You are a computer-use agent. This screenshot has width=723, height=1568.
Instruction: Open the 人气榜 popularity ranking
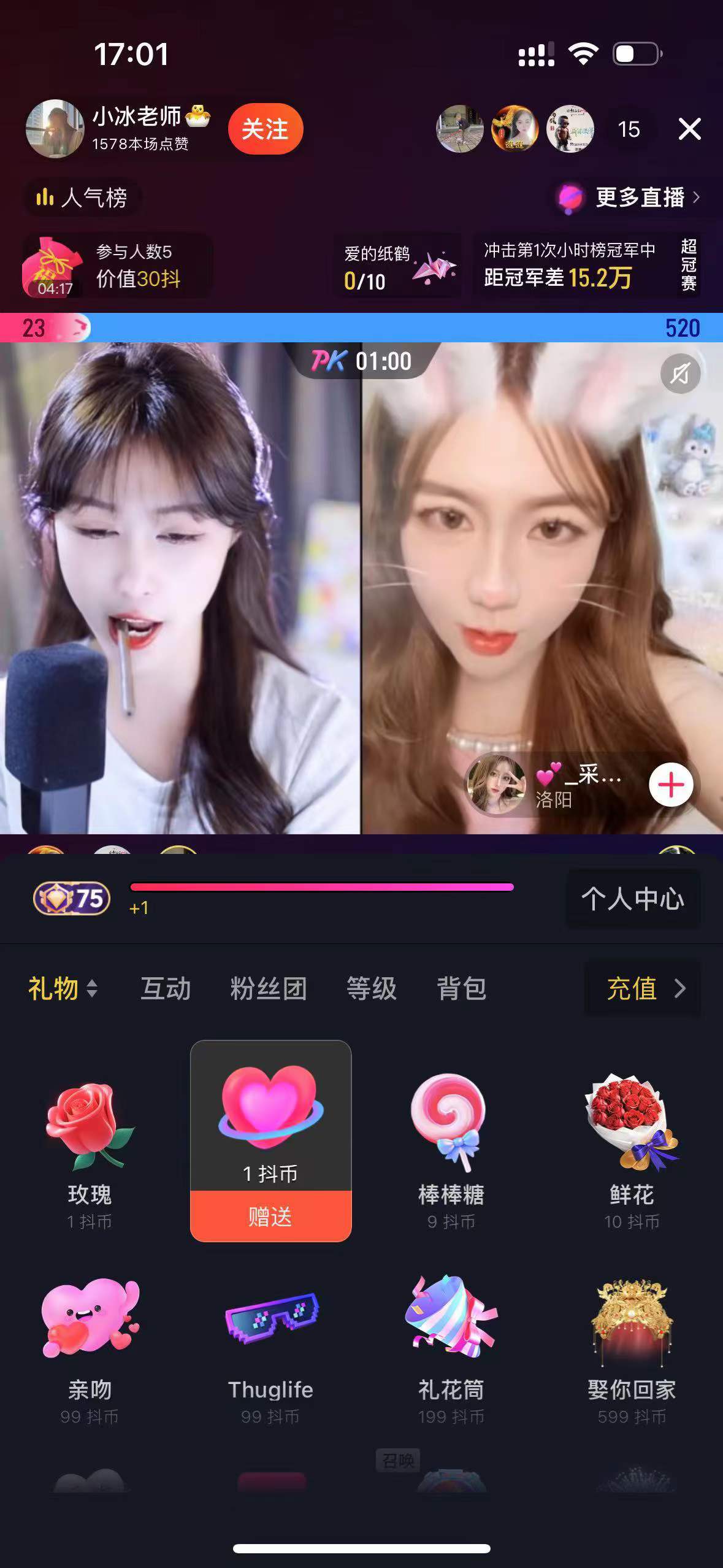coord(82,198)
